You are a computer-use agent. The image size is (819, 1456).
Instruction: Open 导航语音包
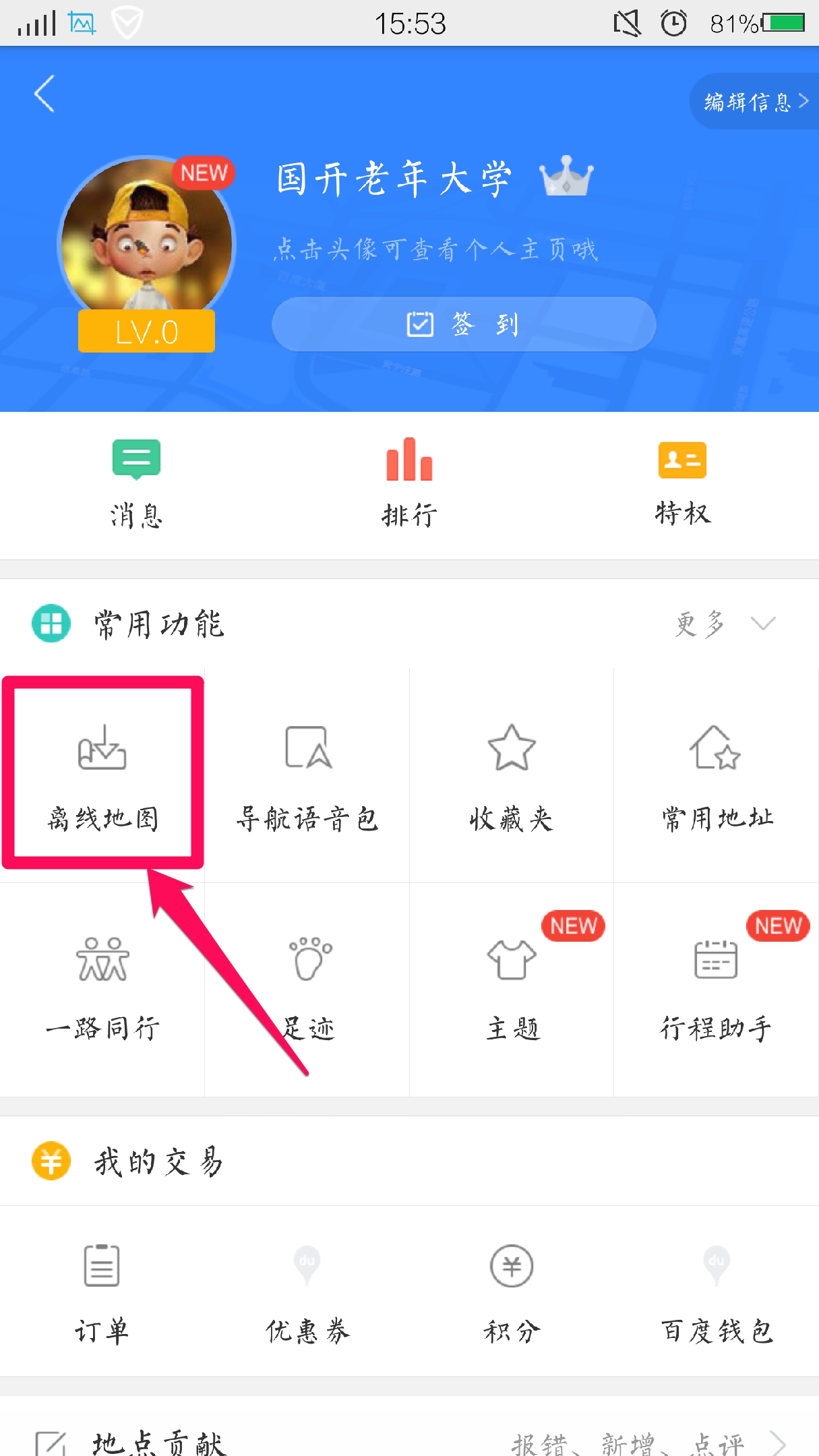coord(307,775)
